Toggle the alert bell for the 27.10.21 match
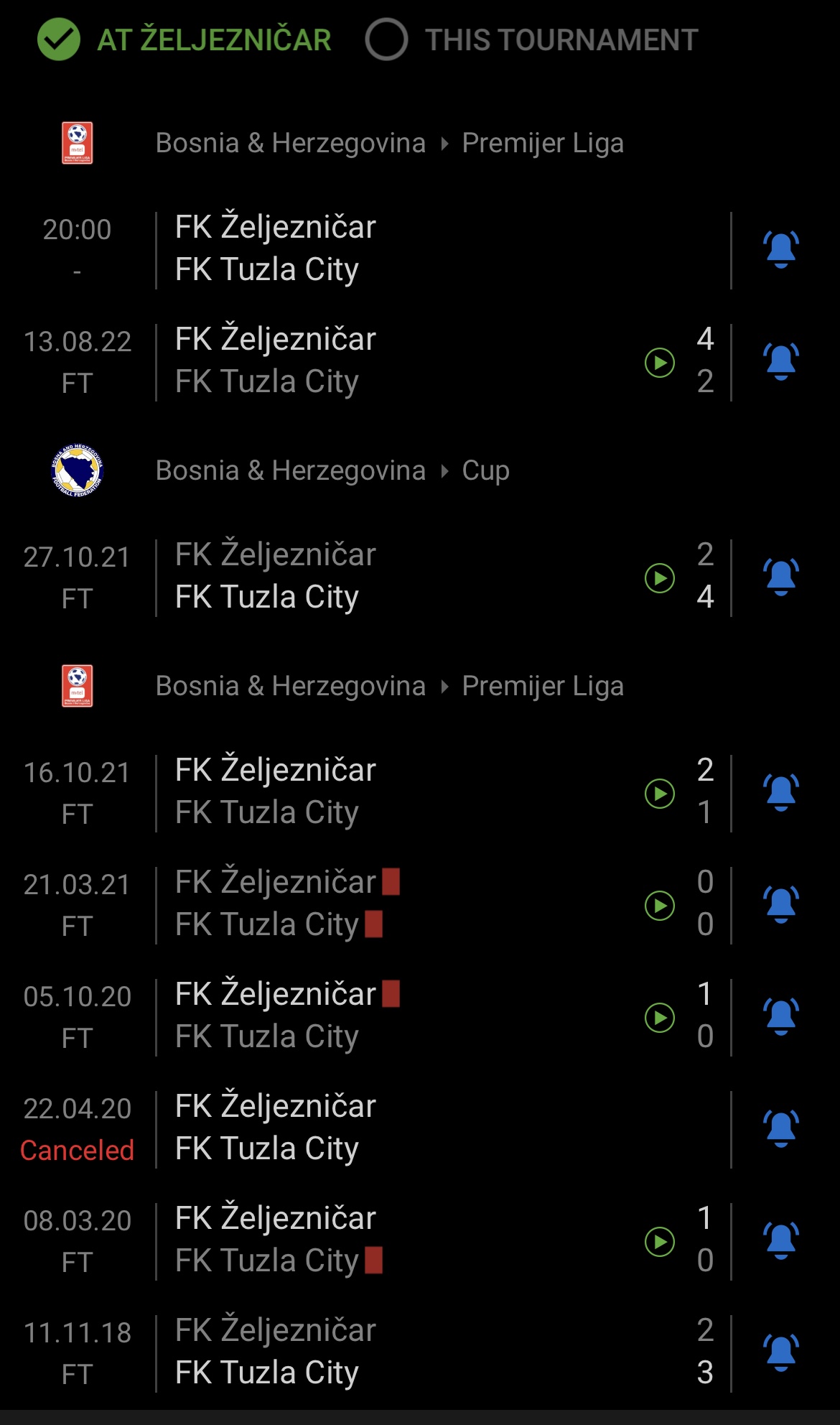Screen dimensions: 840x1425 pos(781,577)
